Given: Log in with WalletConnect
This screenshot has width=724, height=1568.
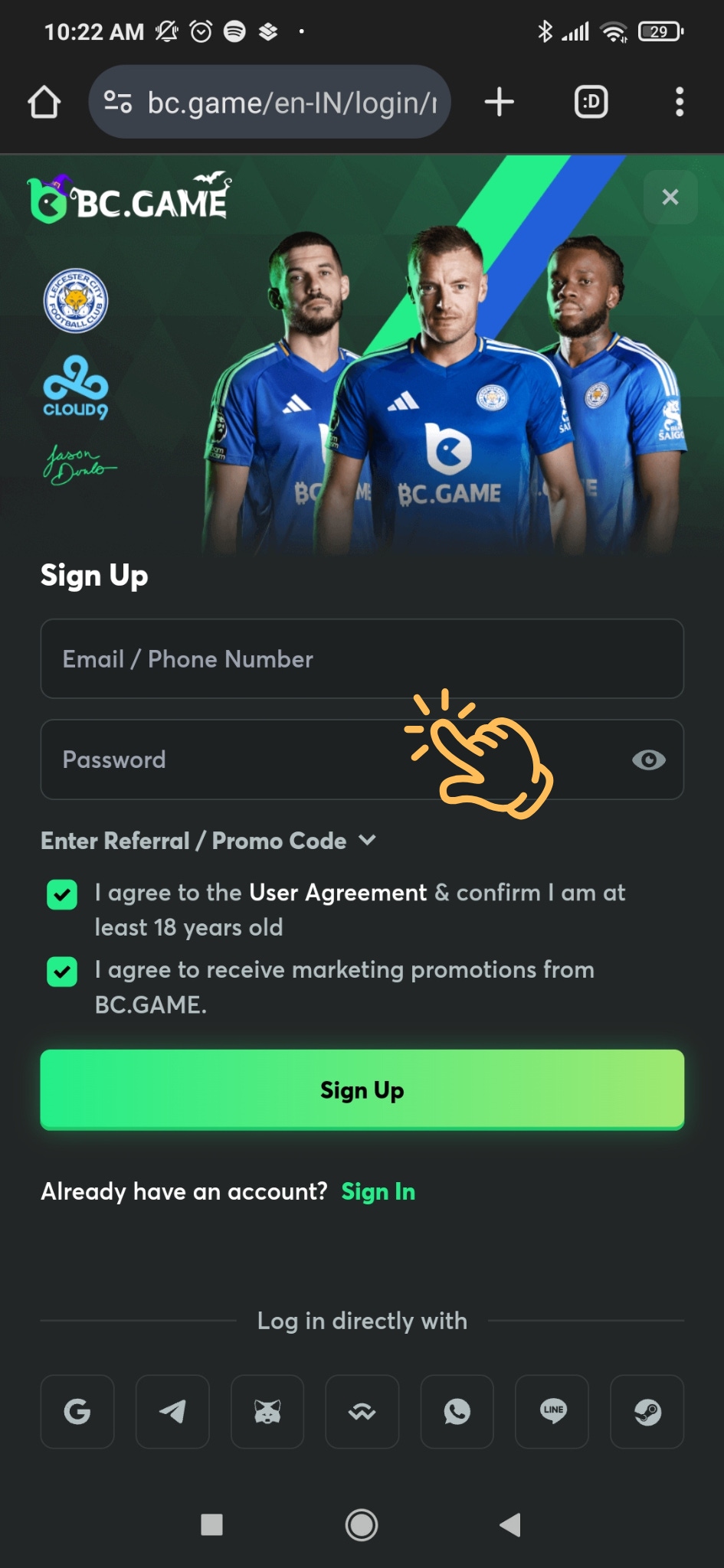Looking at the screenshot, I should (362, 1411).
